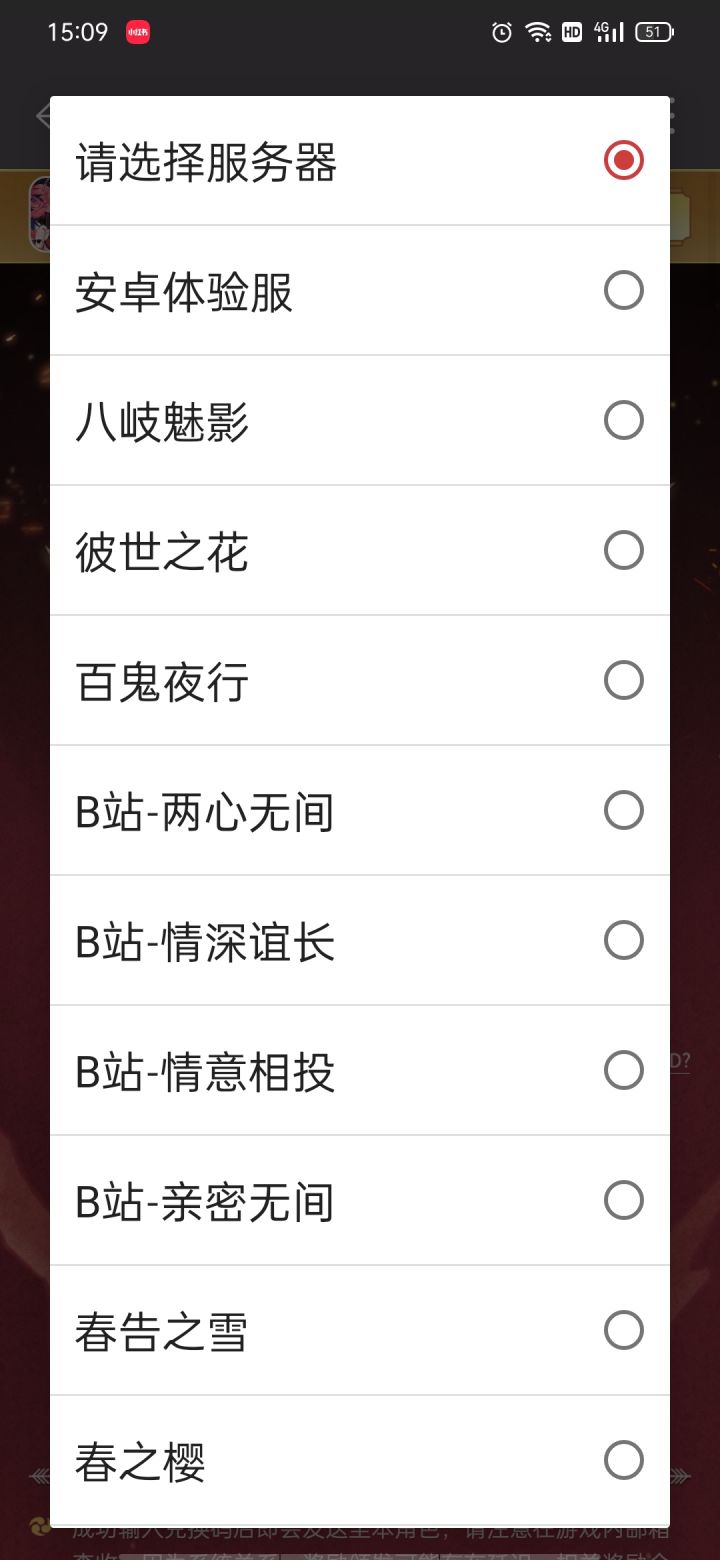Viewport: 720px width, 1560px height.
Task: Tap the selected 请选择服务器 radio button
Action: pos(623,159)
